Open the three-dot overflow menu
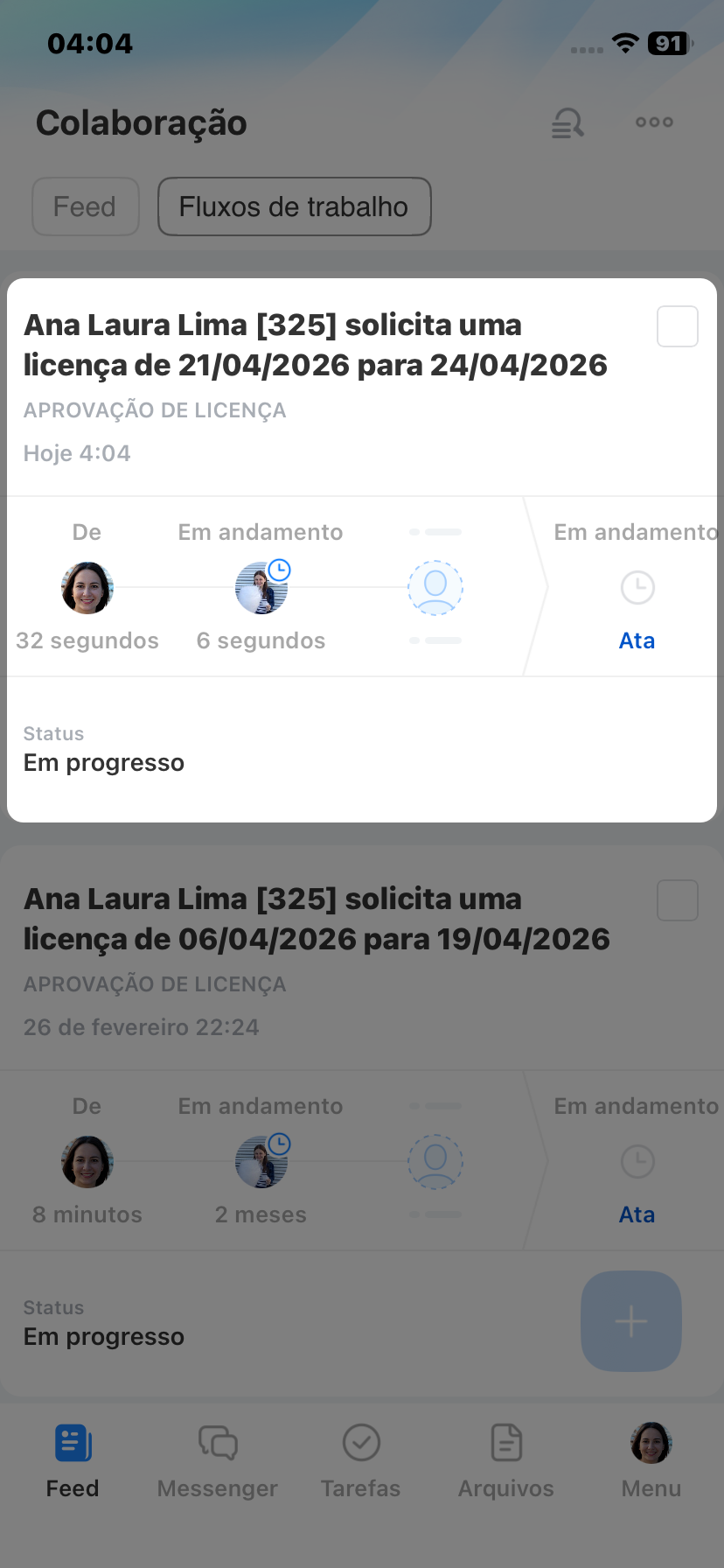This screenshot has height=1568, width=724. coord(654,122)
